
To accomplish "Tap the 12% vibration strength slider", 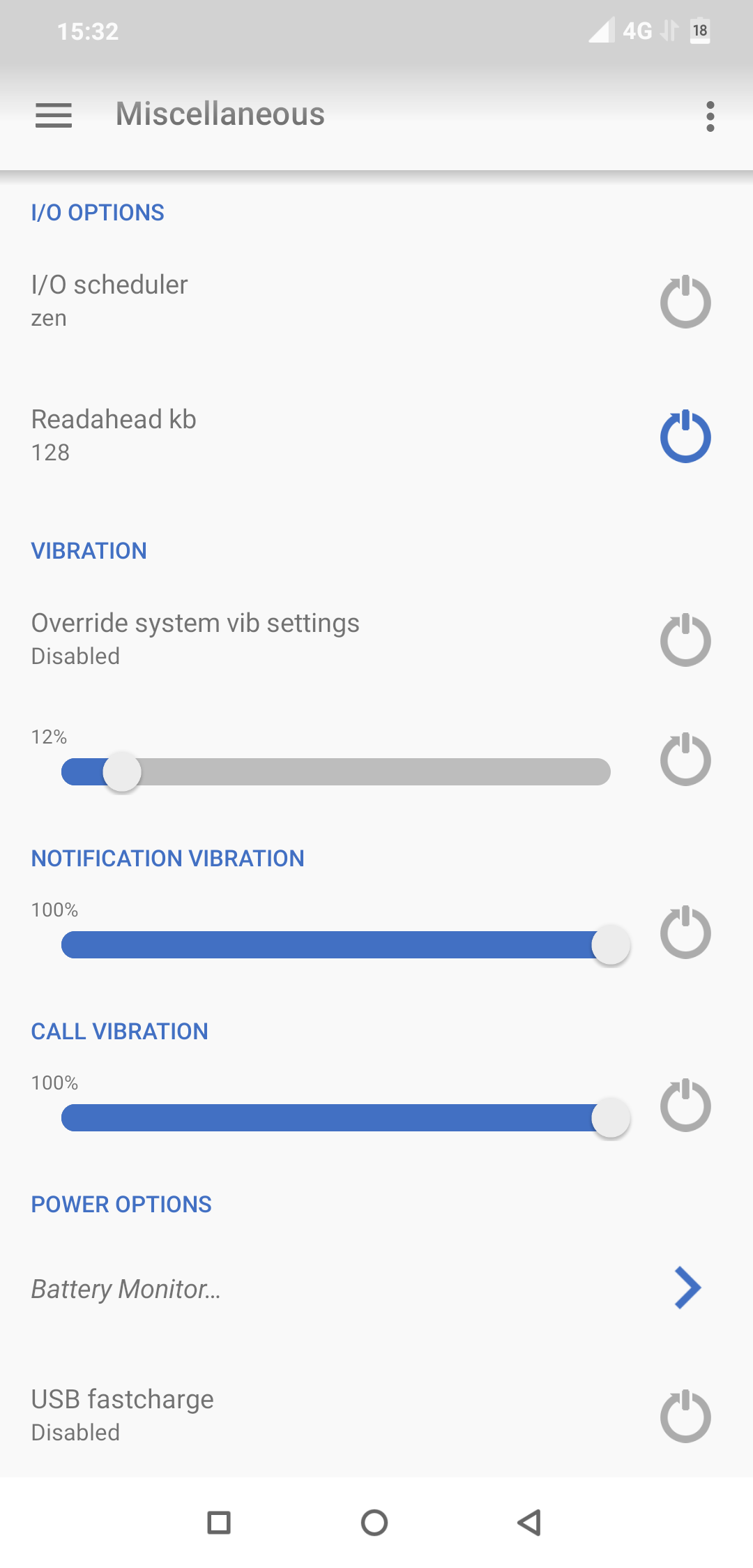I will pos(336,771).
